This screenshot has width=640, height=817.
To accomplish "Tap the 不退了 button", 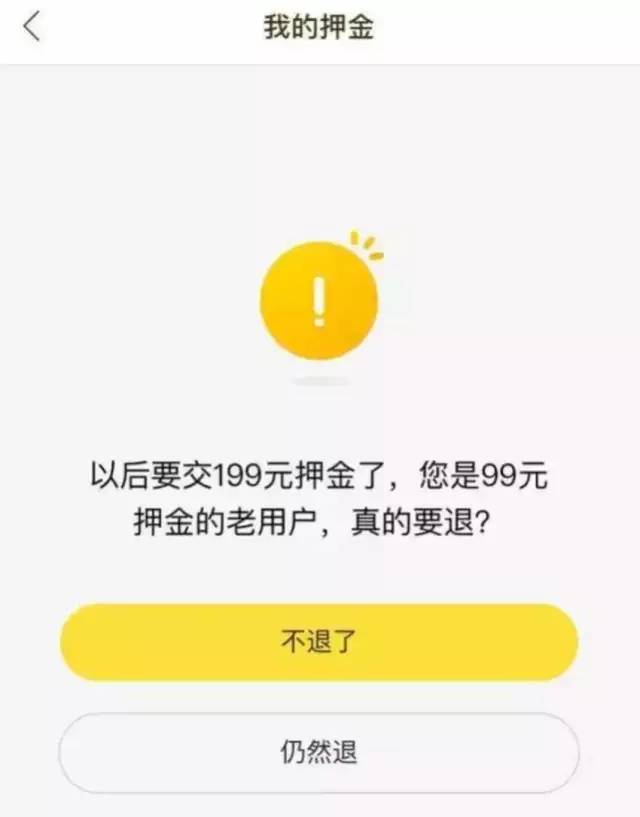I will [319, 642].
